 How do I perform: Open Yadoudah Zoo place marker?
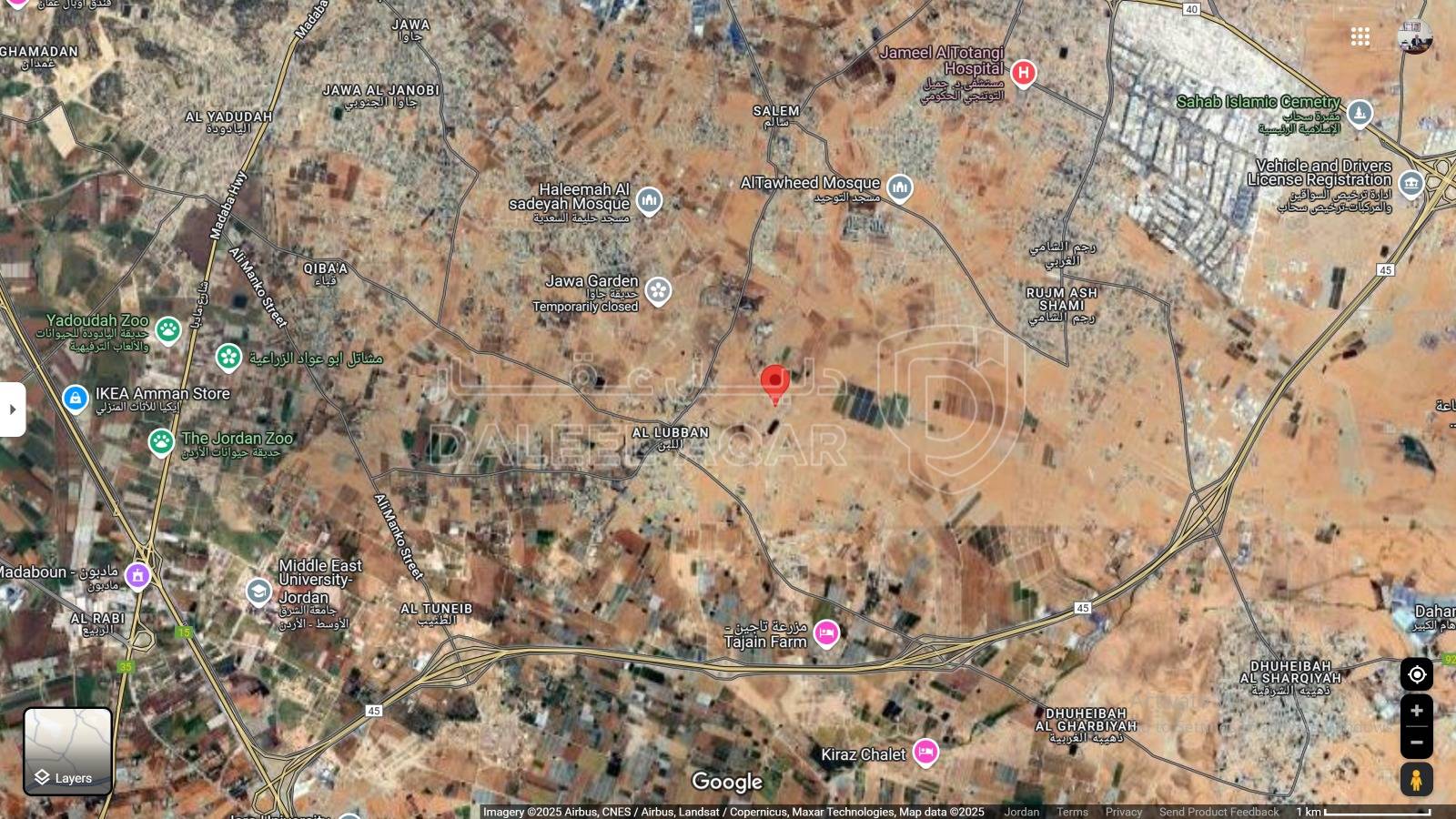[168, 329]
